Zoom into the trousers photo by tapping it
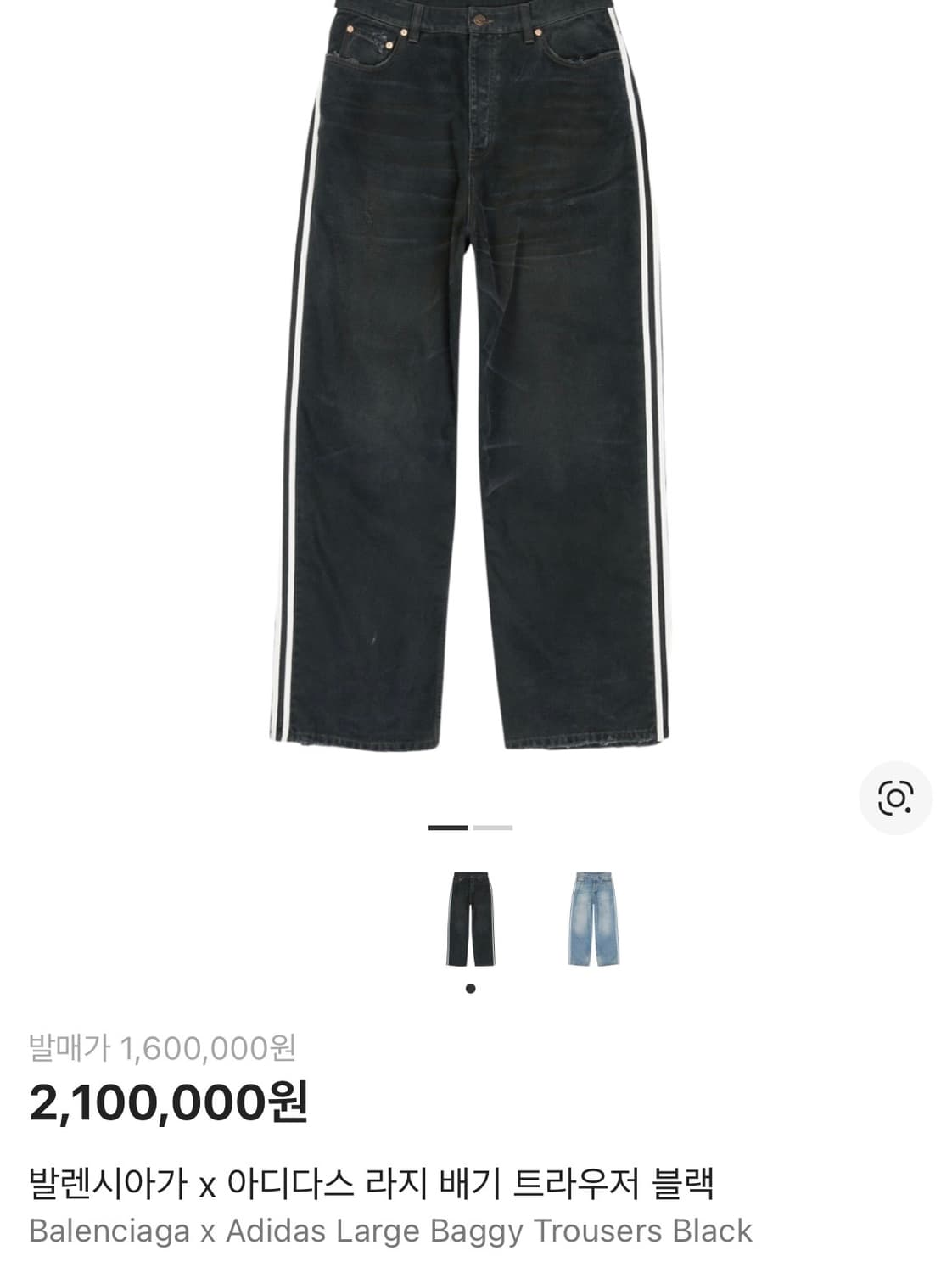 pos(475,382)
